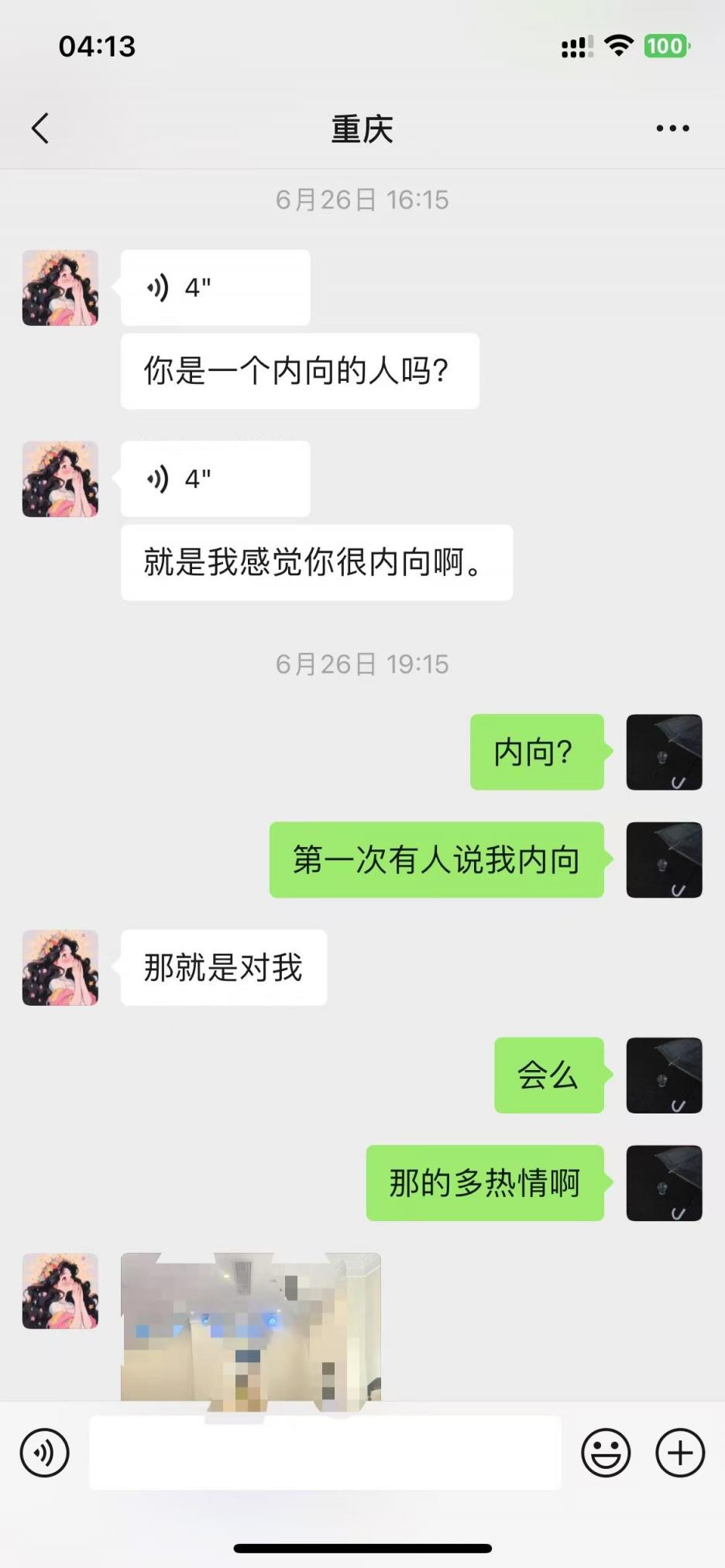
Task: Play voice message above 你是一个内向的人吗
Action: click(x=215, y=288)
